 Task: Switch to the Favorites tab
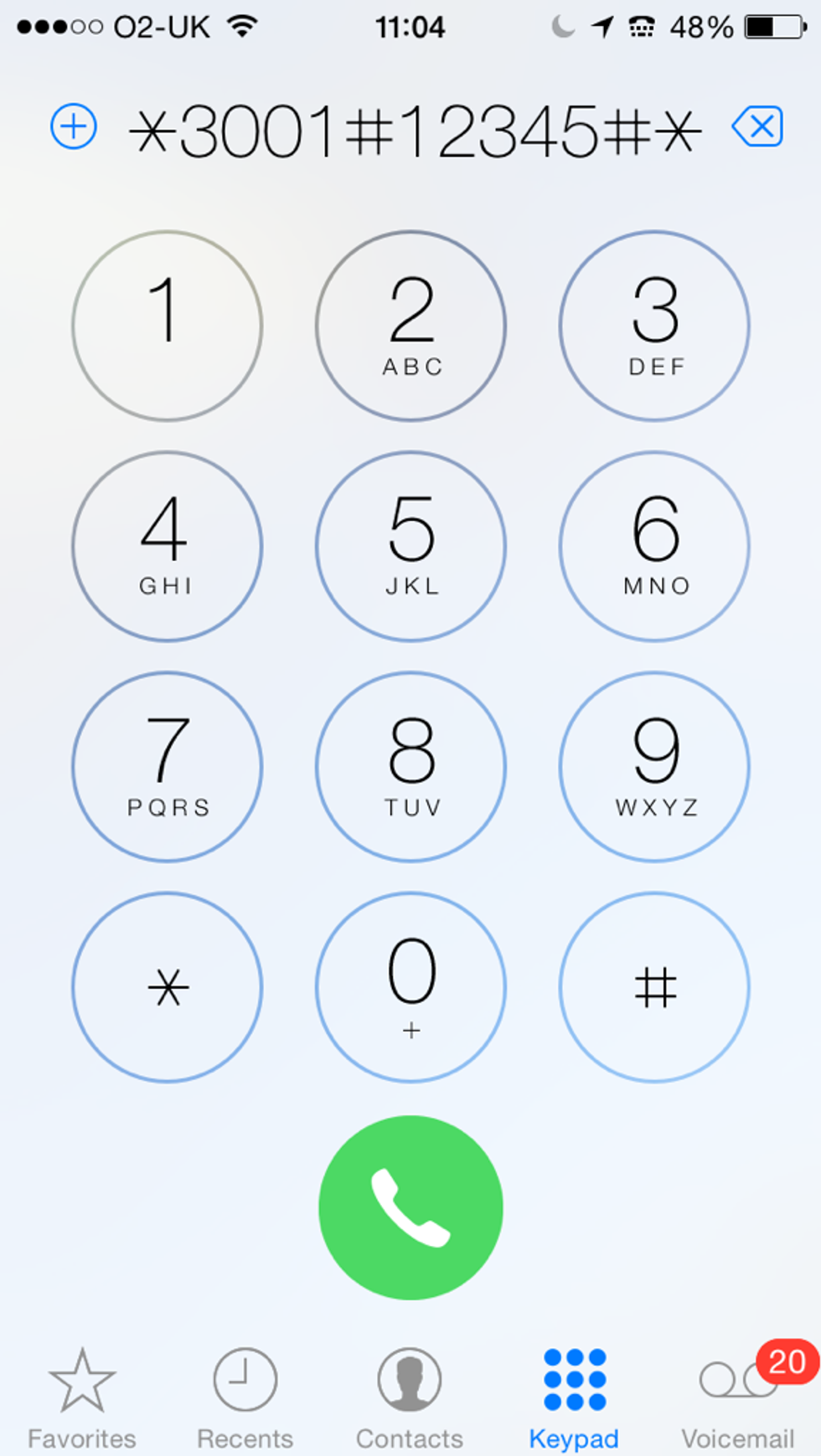pos(81,1398)
